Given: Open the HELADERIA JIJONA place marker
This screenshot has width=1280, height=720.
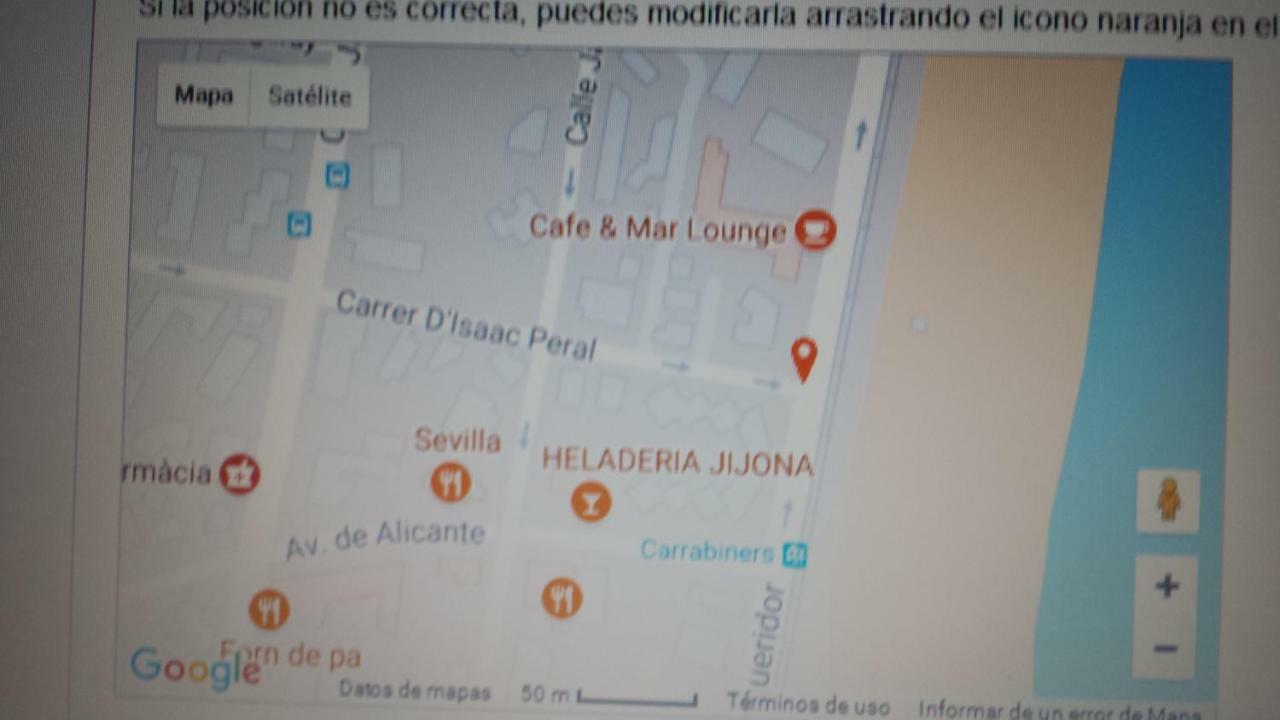Looking at the screenshot, I should click(590, 501).
